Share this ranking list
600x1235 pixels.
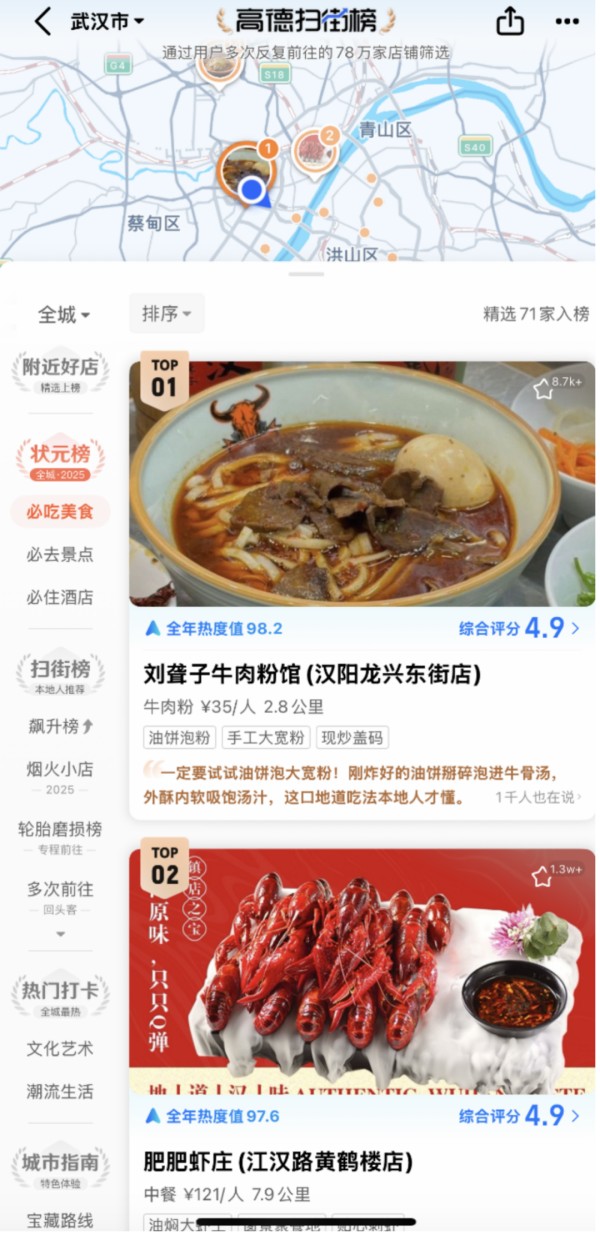click(510, 21)
